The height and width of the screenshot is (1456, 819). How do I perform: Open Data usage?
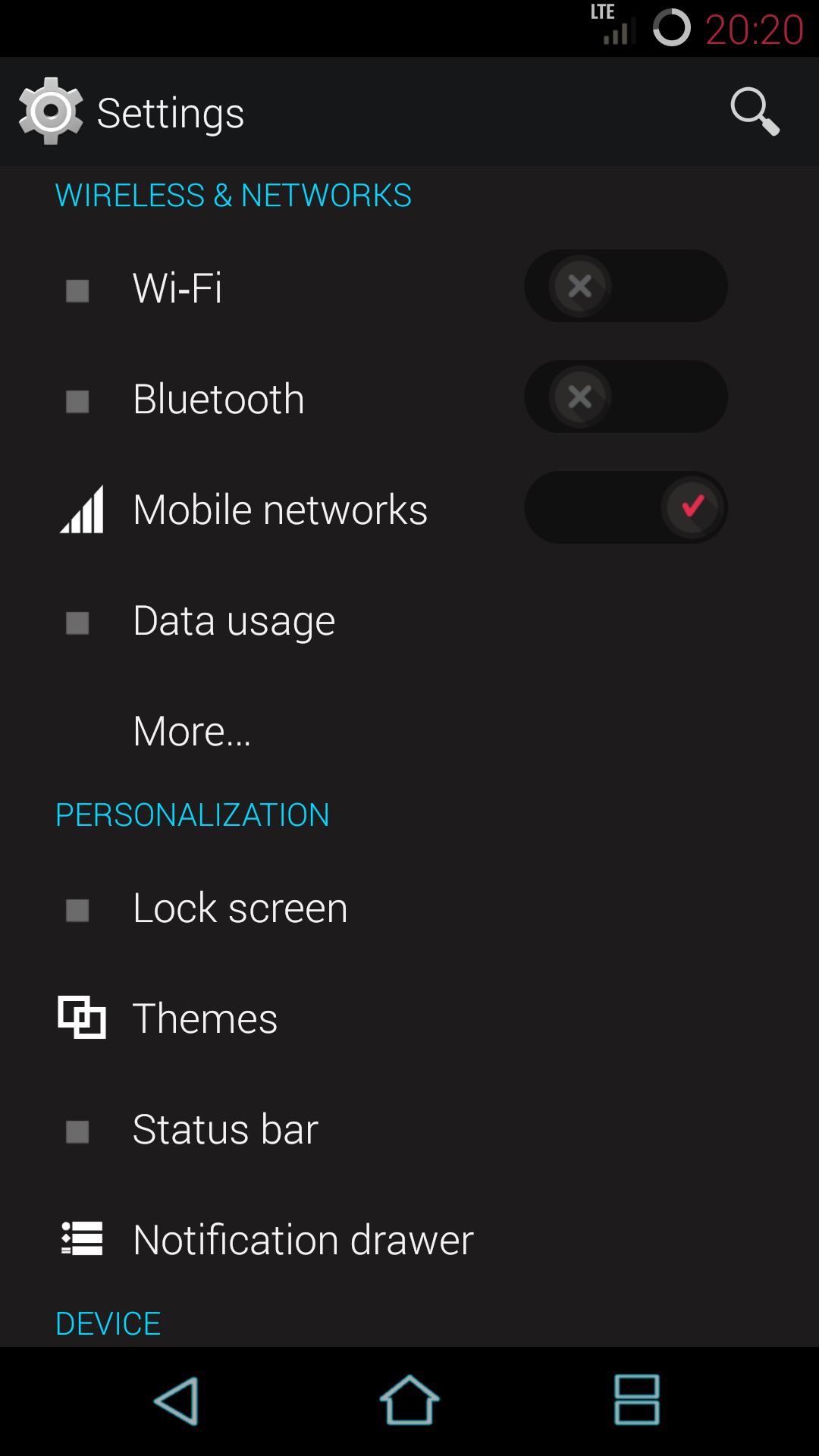(x=409, y=620)
